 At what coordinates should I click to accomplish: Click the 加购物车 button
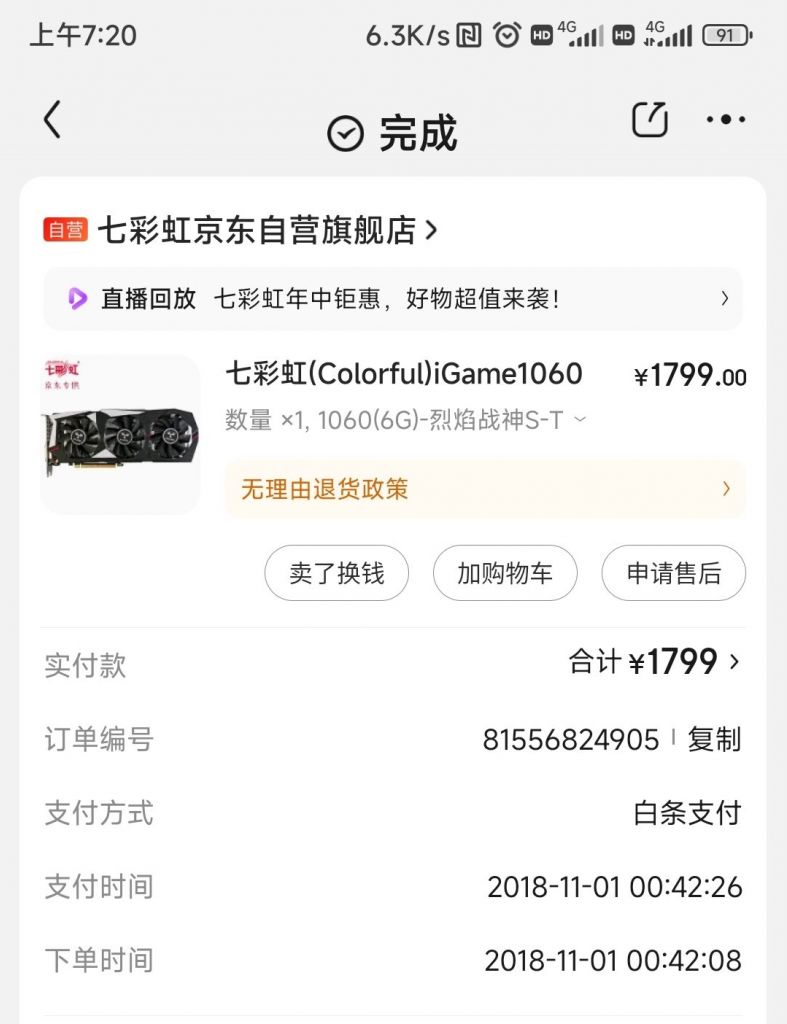[x=505, y=573]
